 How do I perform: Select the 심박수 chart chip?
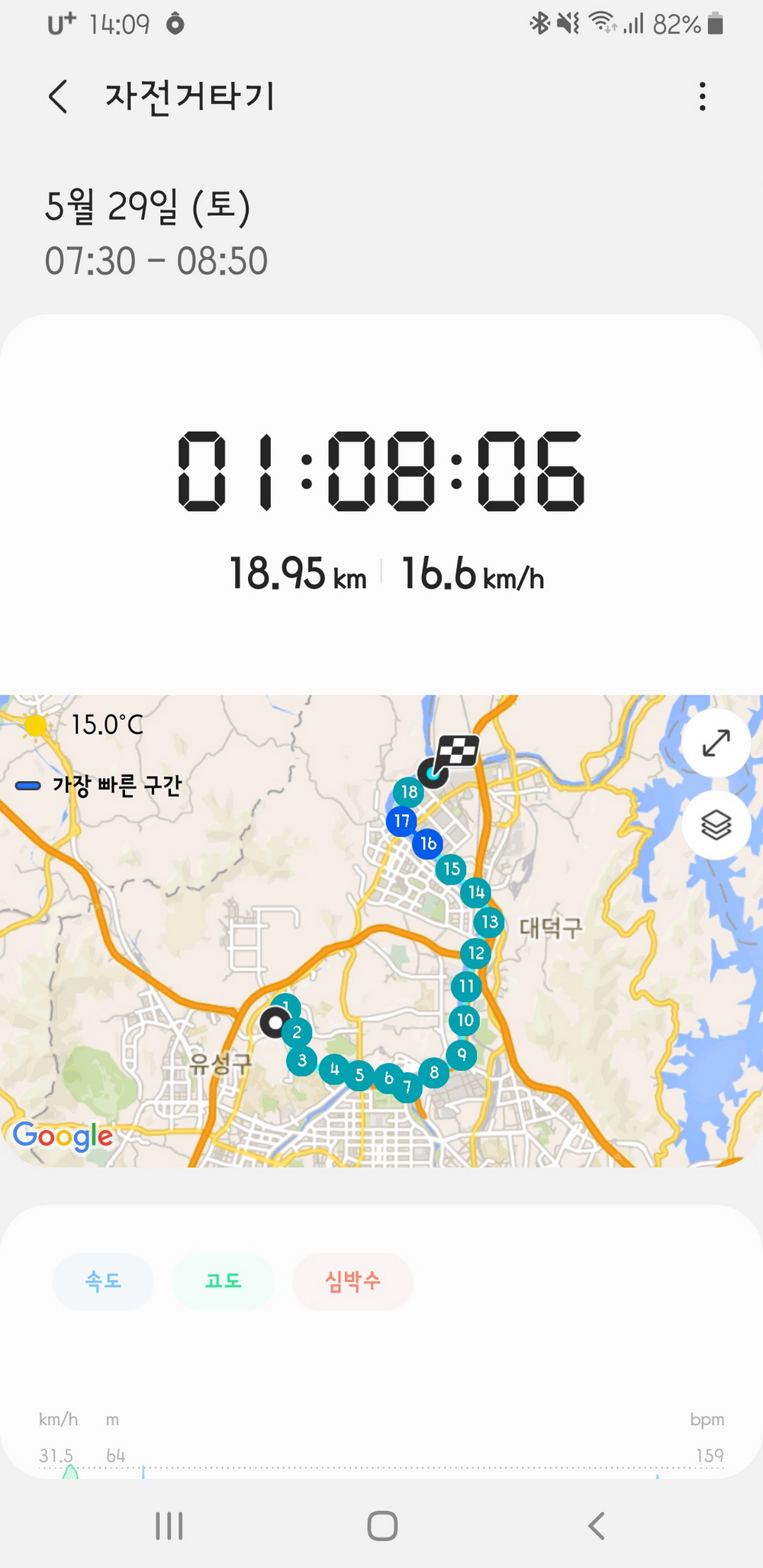coord(353,1281)
